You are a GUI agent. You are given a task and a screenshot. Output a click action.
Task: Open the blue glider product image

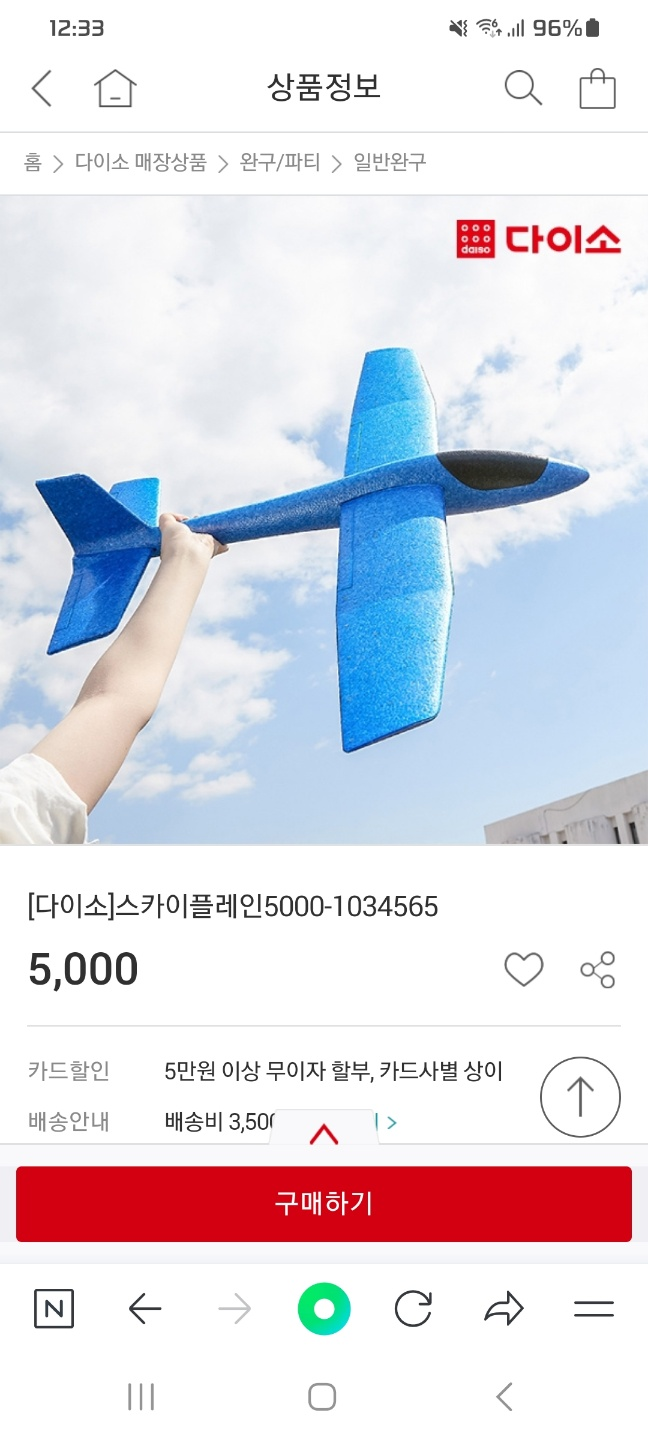[324, 520]
